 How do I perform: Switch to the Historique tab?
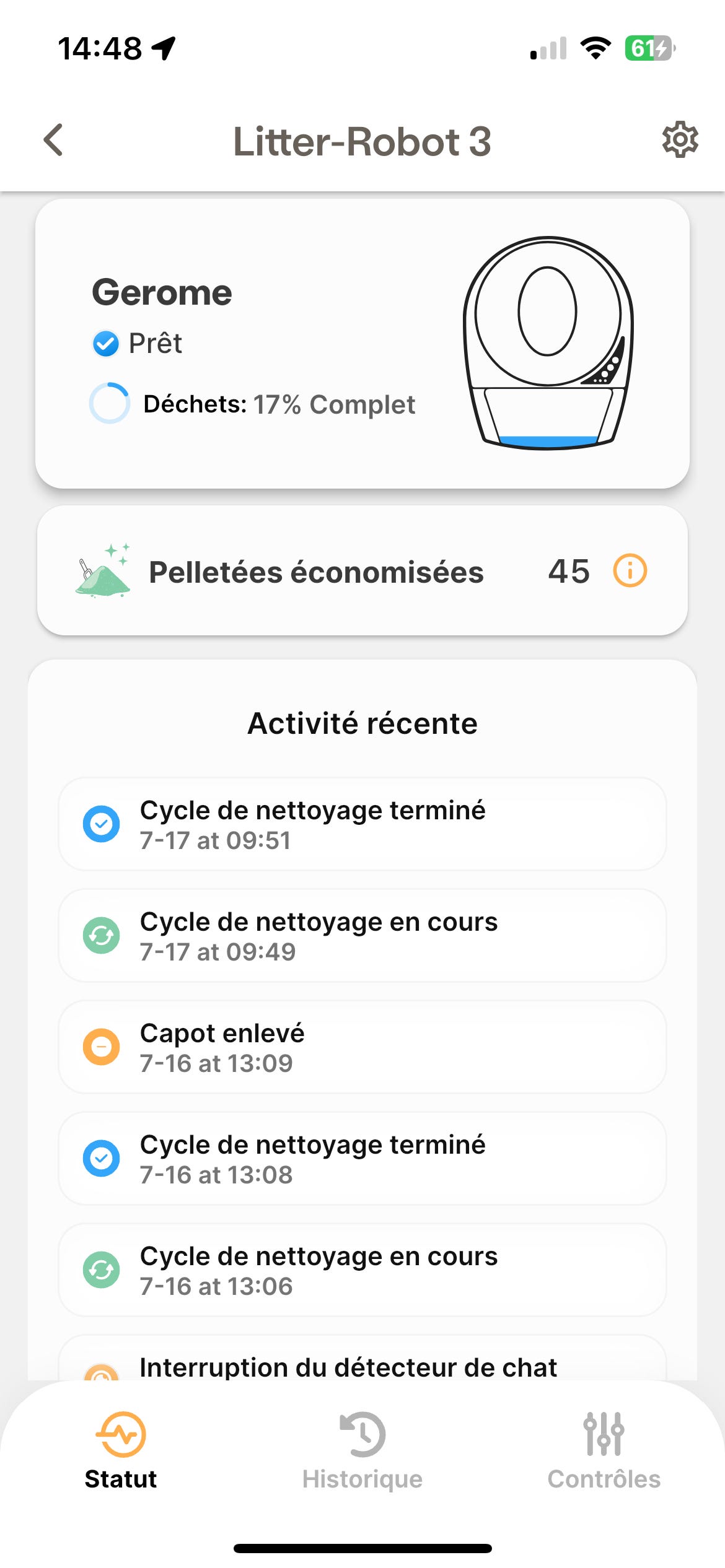(x=362, y=1450)
